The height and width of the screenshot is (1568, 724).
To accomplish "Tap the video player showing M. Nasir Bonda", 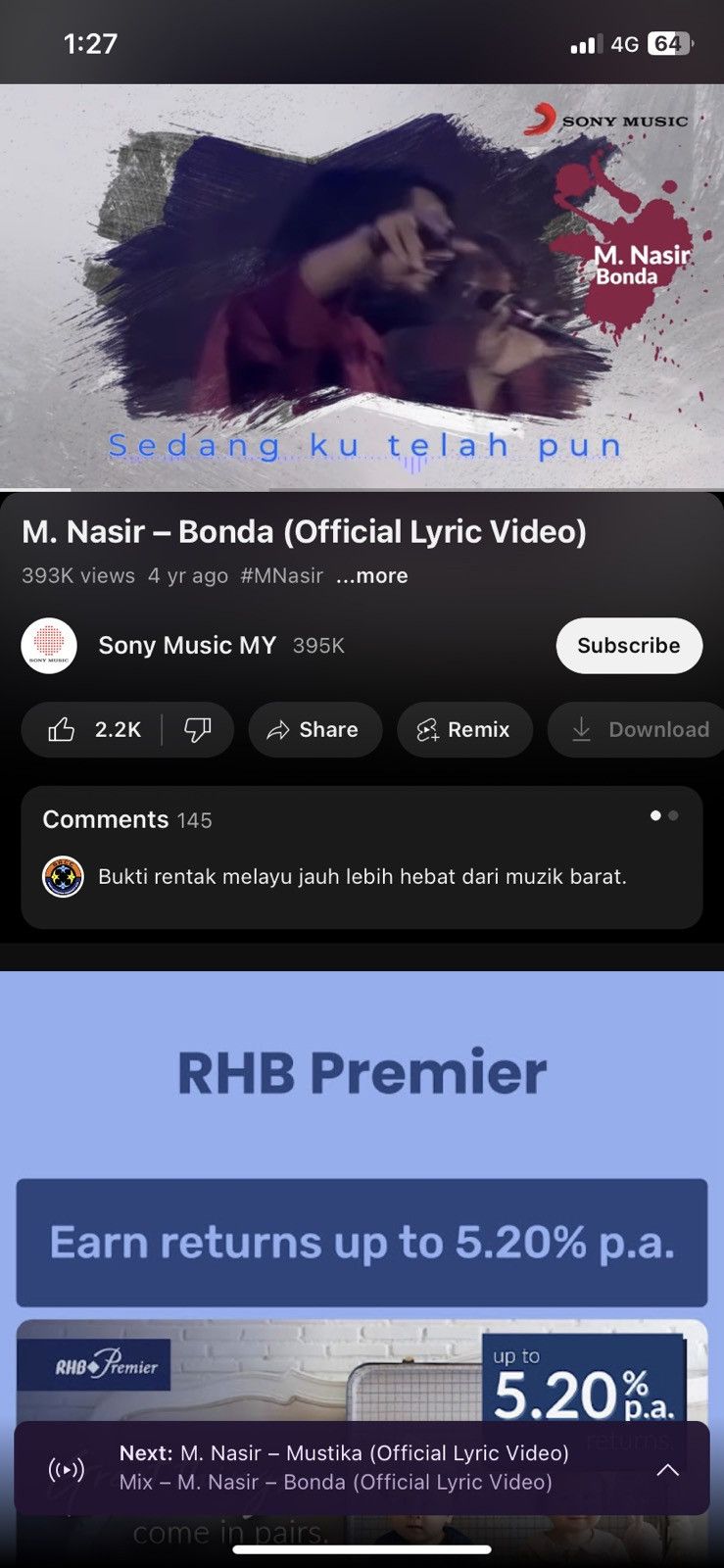I will [362, 286].
